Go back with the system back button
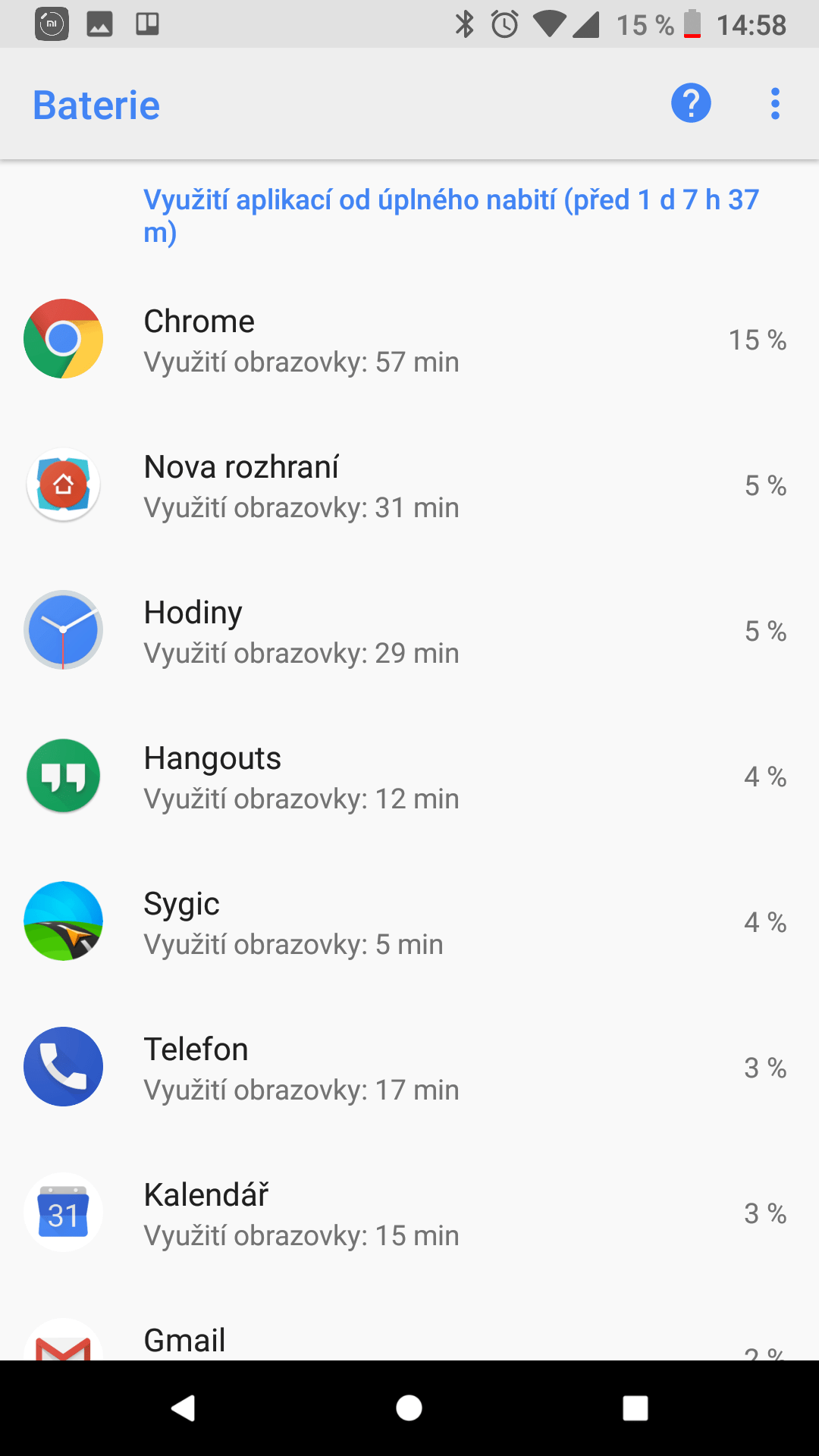Viewport: 819px width, 1456px height. point(183,1408)
